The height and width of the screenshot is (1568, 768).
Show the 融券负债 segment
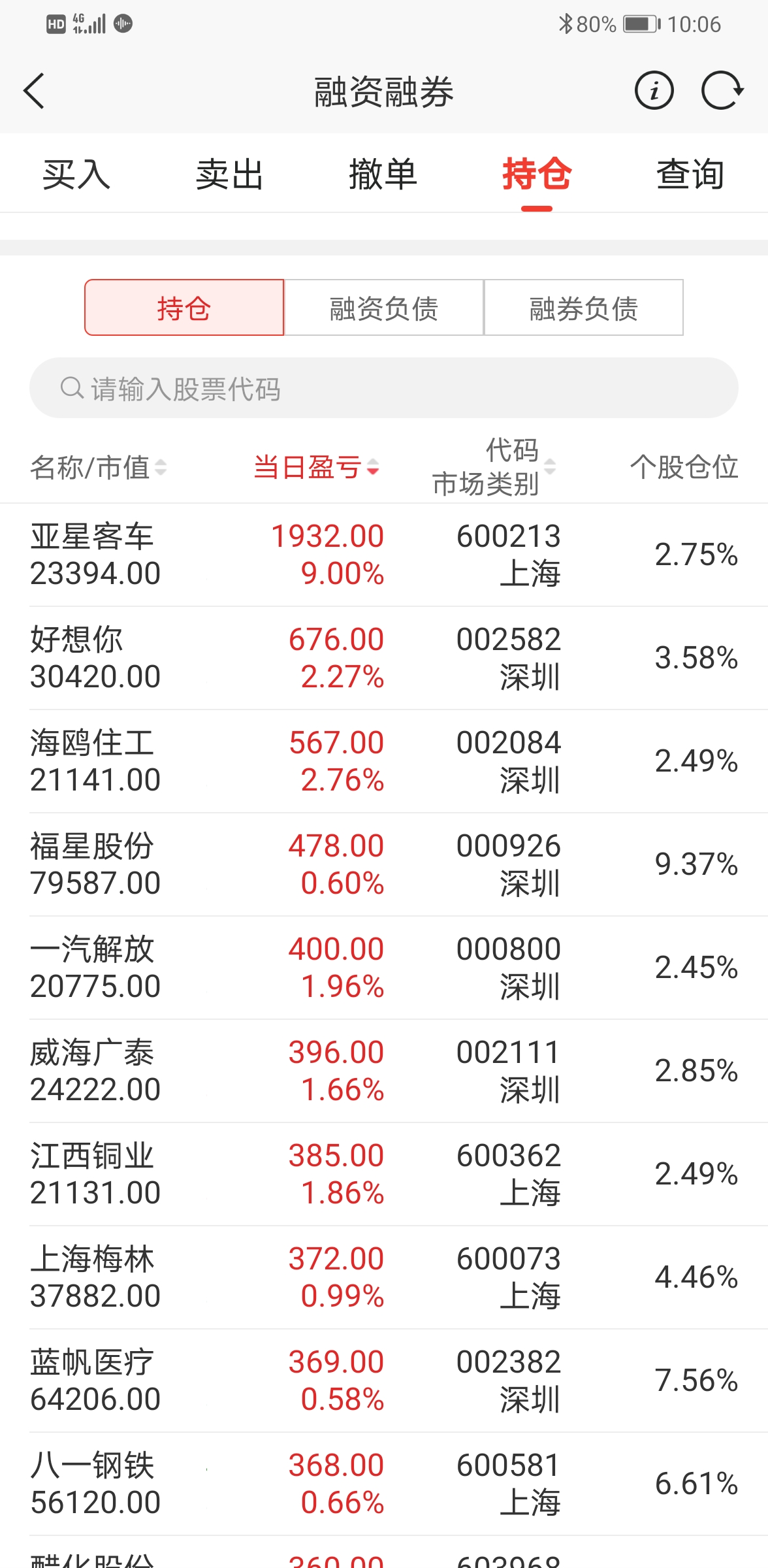point(583,308)
